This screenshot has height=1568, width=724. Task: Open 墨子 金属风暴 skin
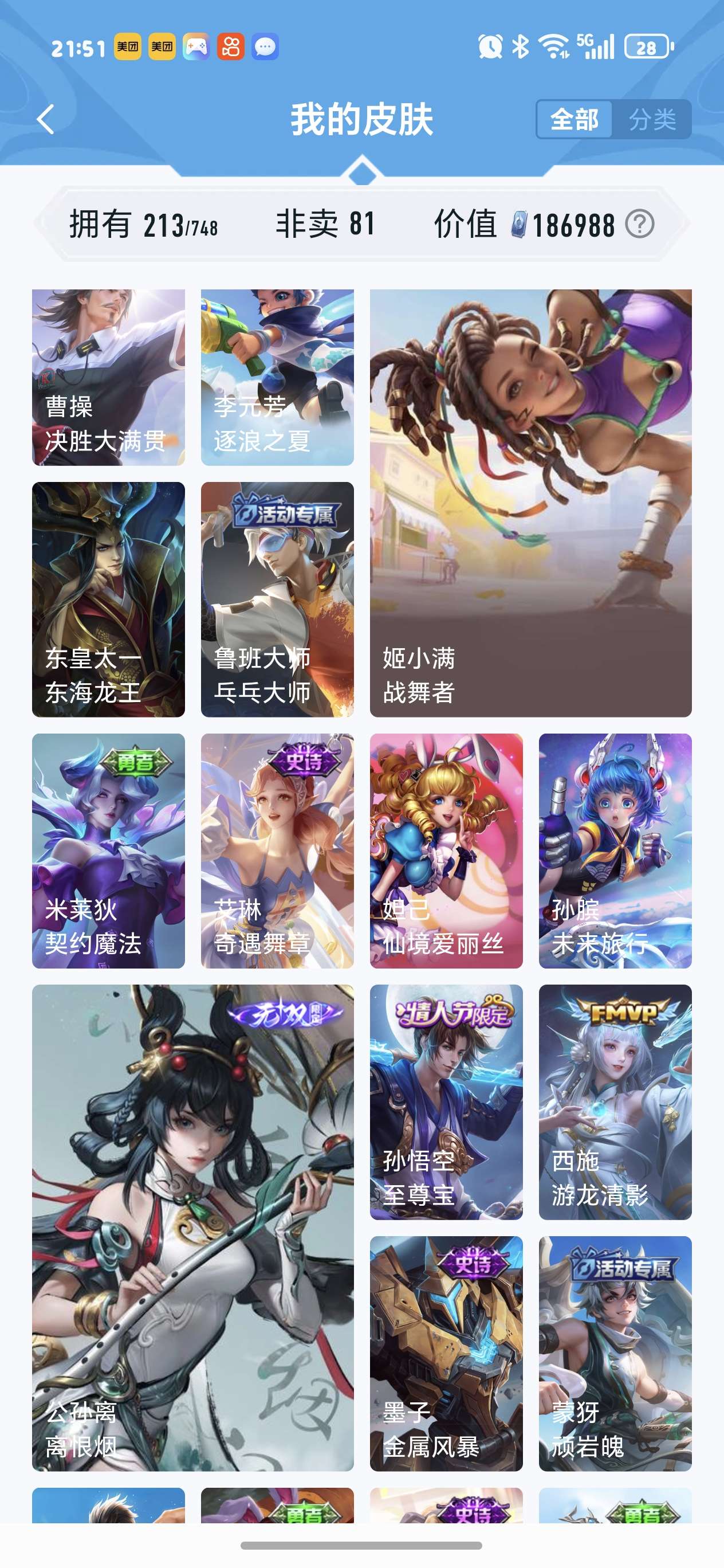click(x=446, y=1353)
